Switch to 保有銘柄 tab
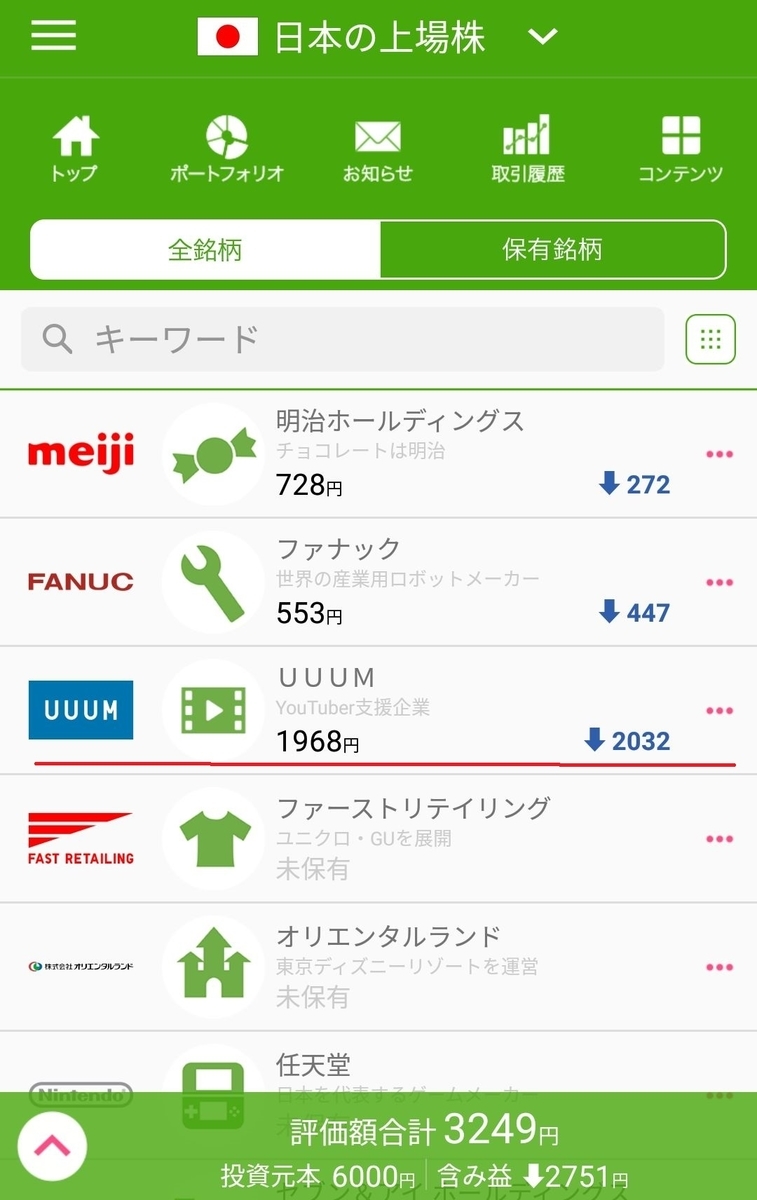 (552, 249)
